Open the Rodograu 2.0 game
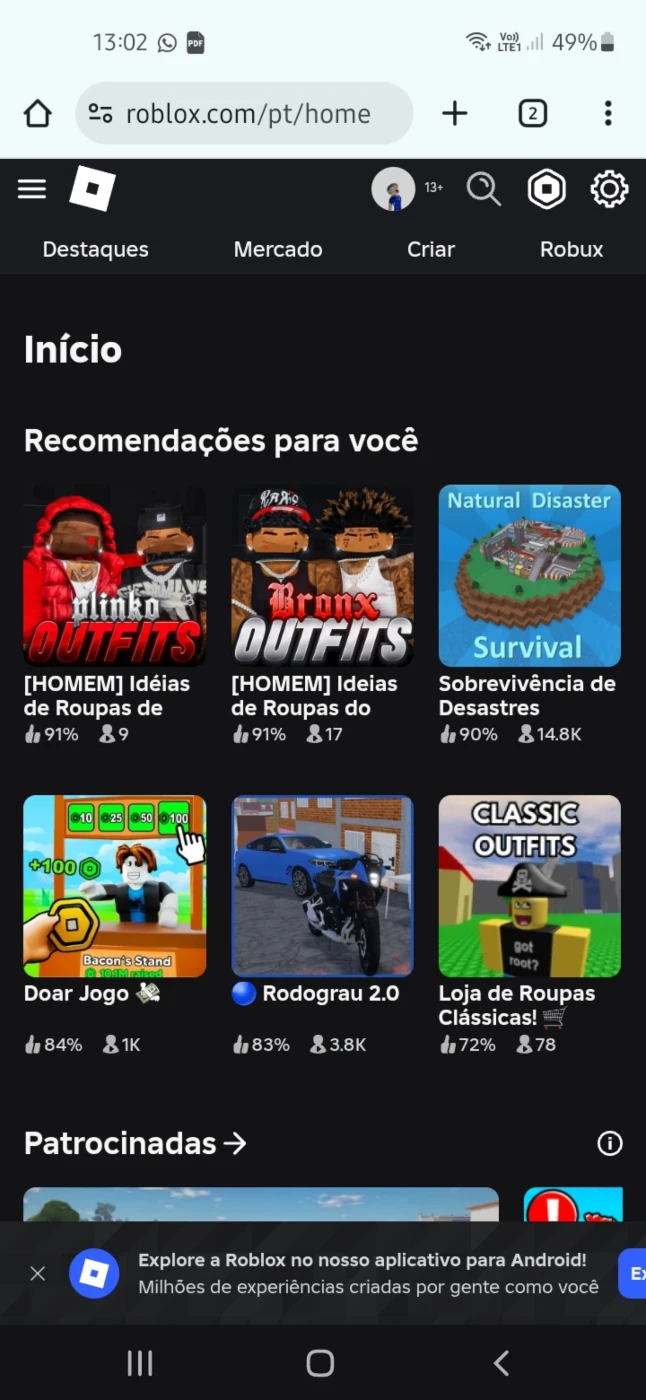 322,925
